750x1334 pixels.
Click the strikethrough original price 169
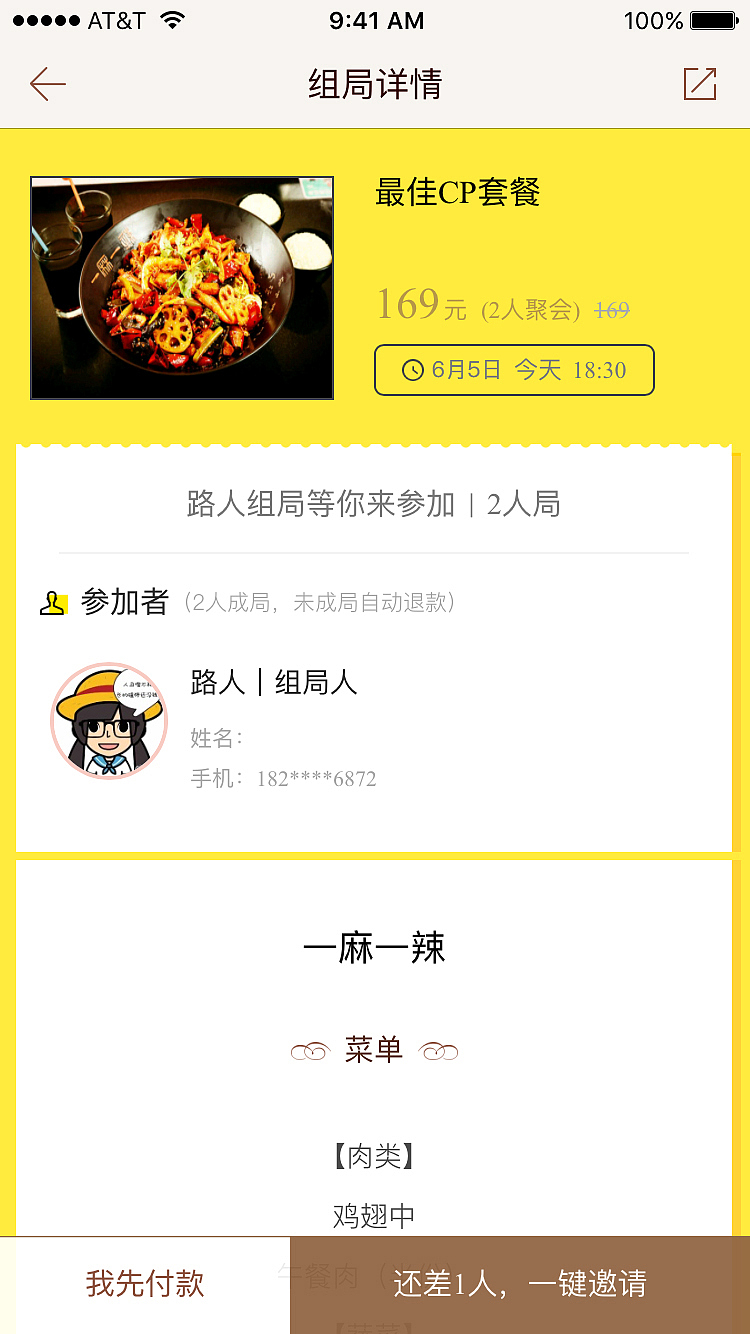click(613, 310)
